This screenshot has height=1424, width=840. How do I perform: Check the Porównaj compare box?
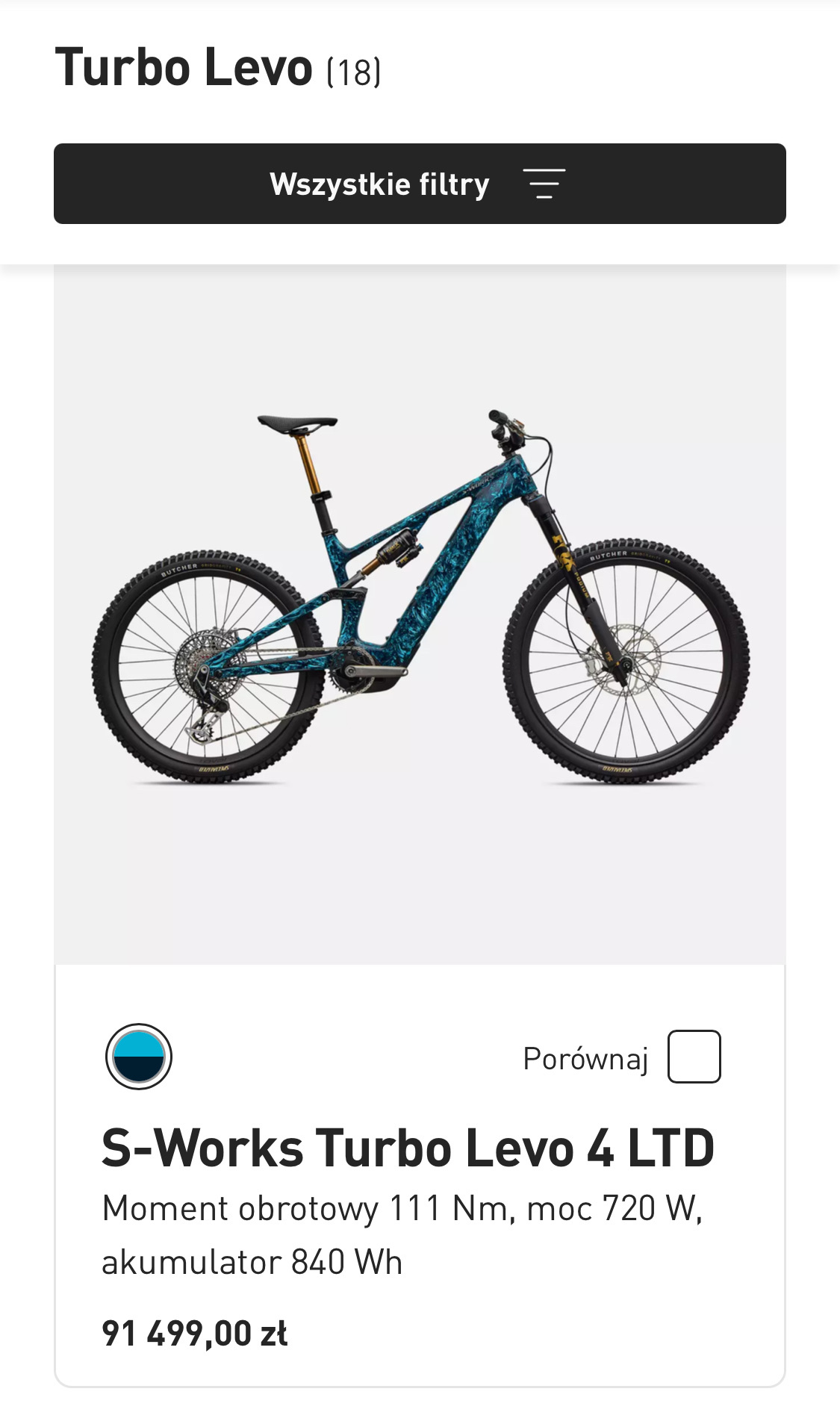click(x=694, y=1057)
